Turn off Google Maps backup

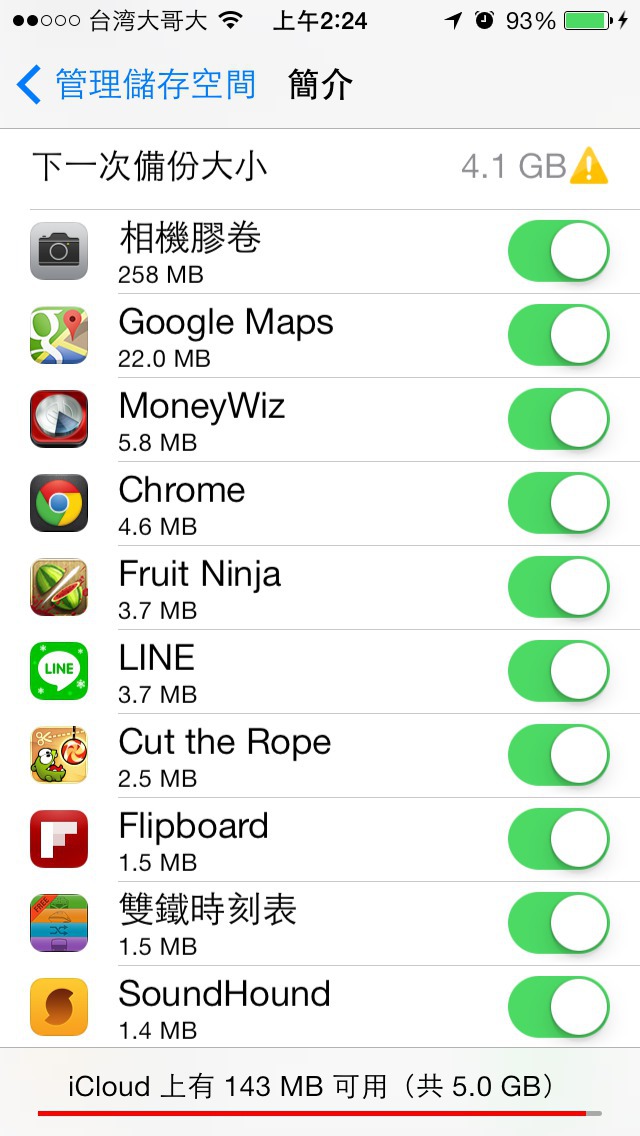[558, 335]
